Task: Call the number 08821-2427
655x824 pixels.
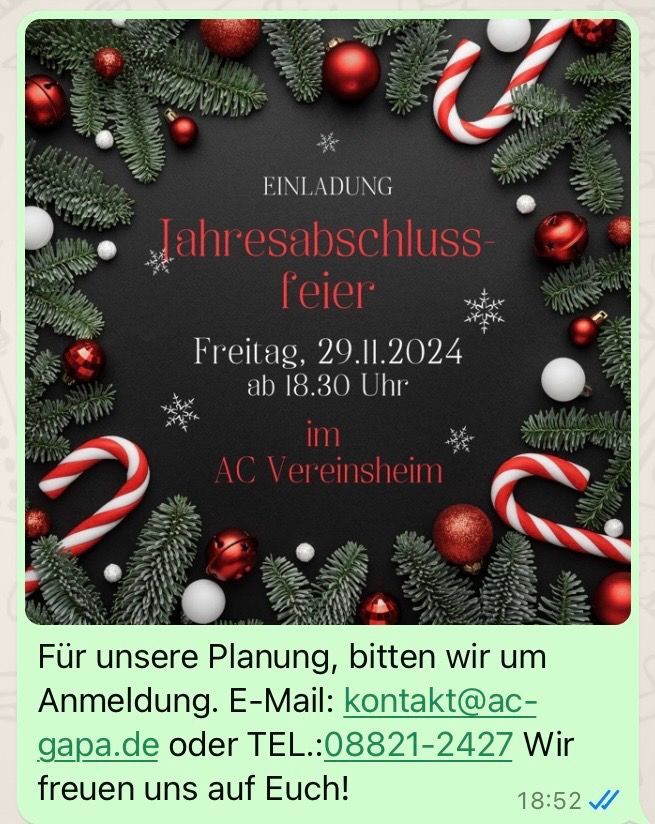Action: (x=418, y=745)
